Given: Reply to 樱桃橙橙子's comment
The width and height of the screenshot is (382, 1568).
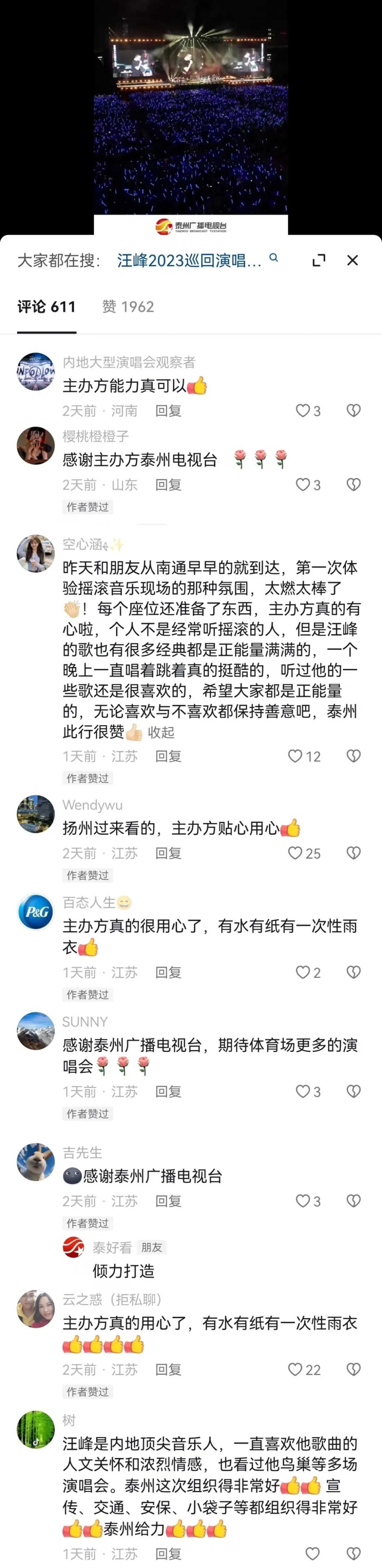Looking at the screenshot, I should click(x=168, y=485).
